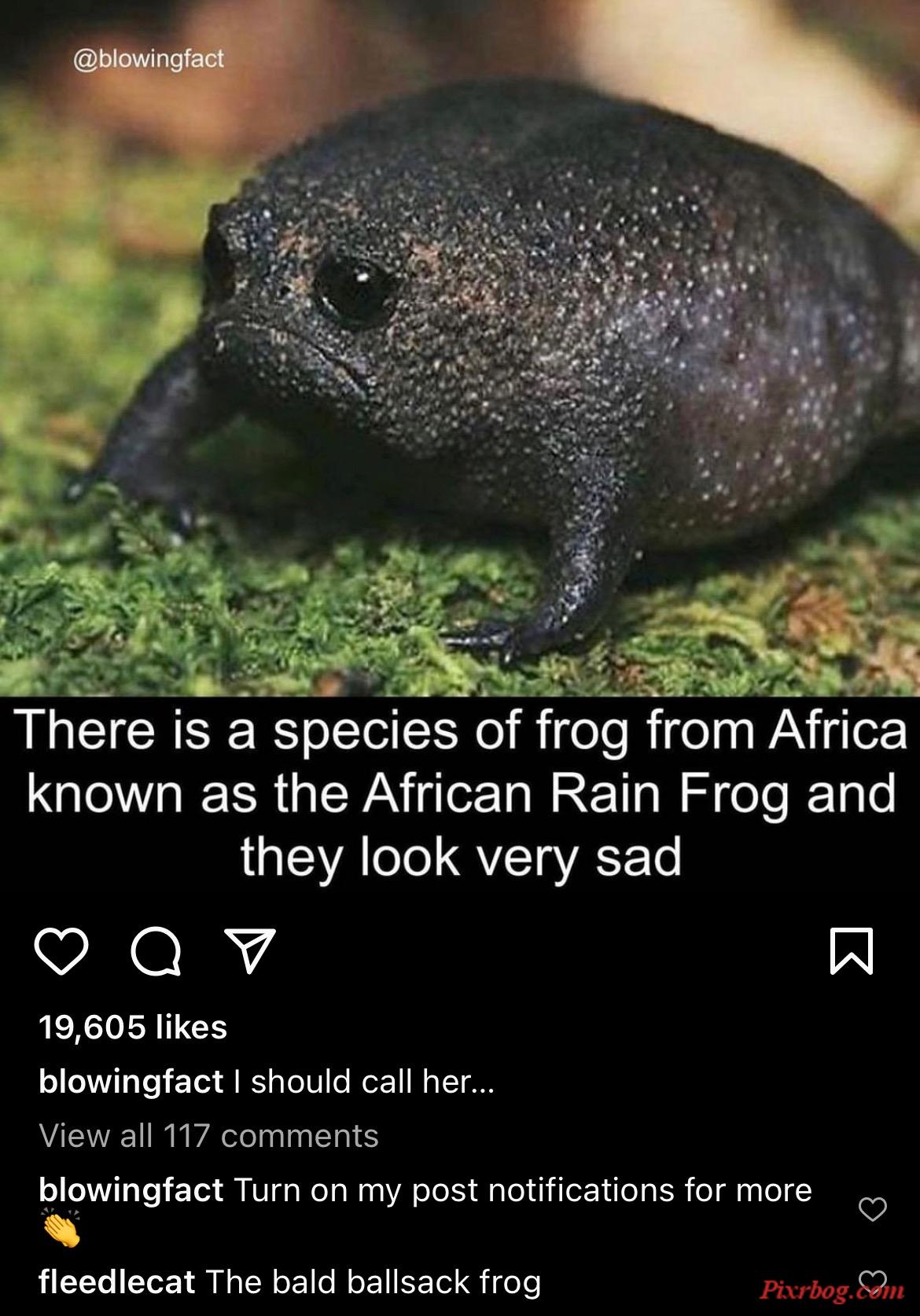Like blowingfact's post notifications comment
This screenshot has height=1316, width=920.
pyautogui.click(x=872, y=1208)
